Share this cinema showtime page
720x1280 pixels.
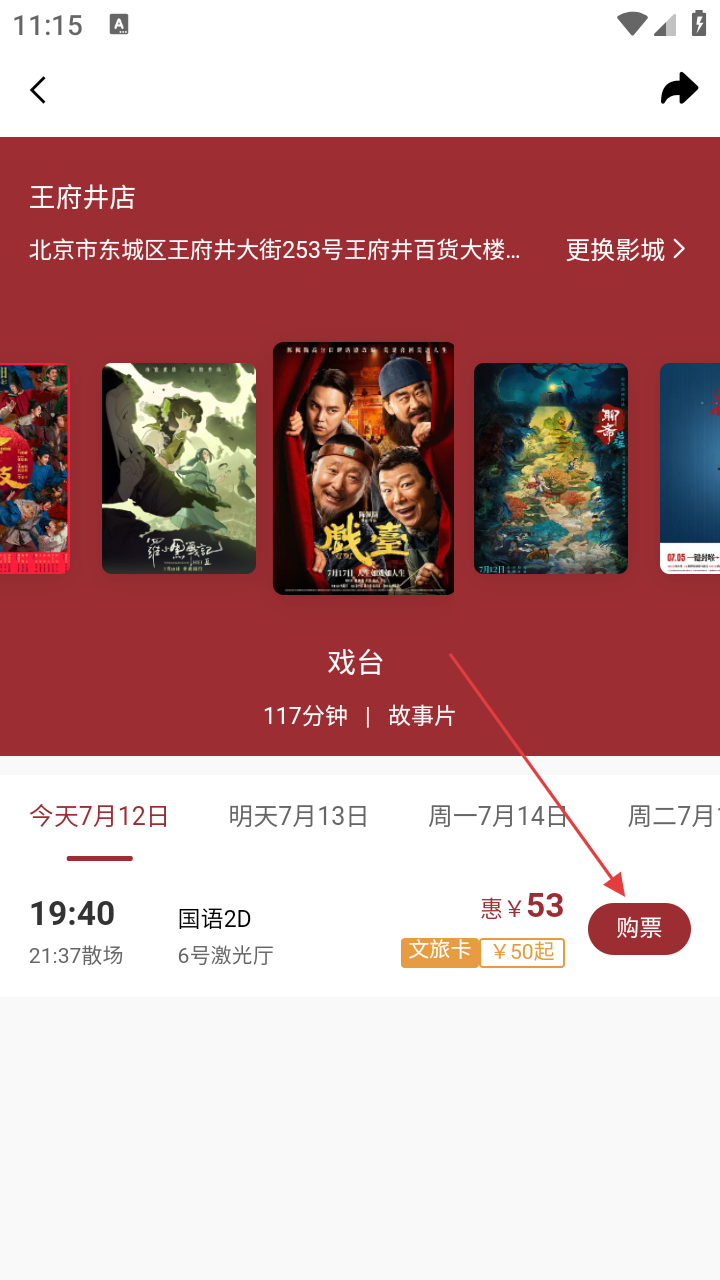tap(679, 89)
